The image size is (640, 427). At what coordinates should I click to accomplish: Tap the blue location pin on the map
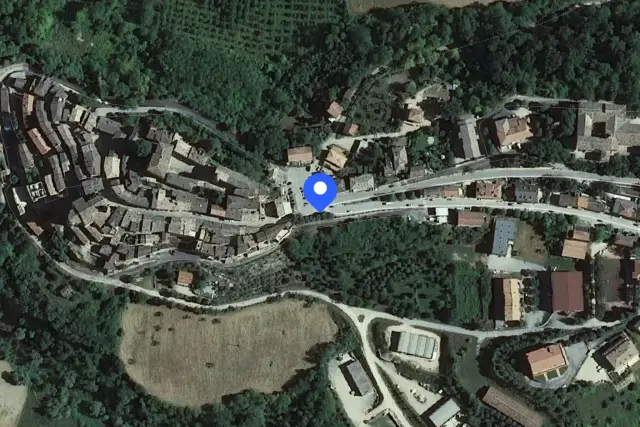tap(320, 192)
